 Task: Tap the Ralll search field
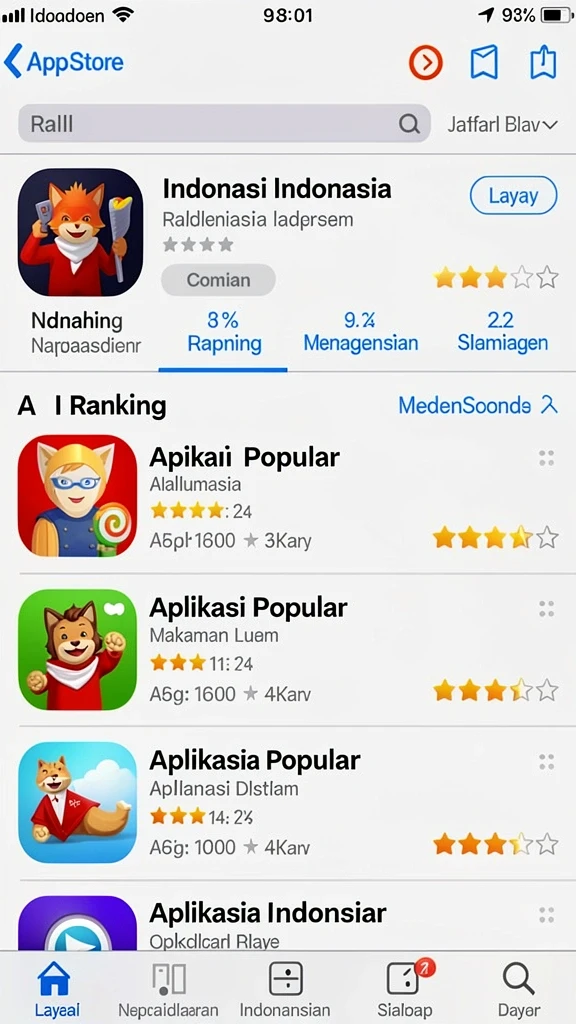click(x=224, y=123)
